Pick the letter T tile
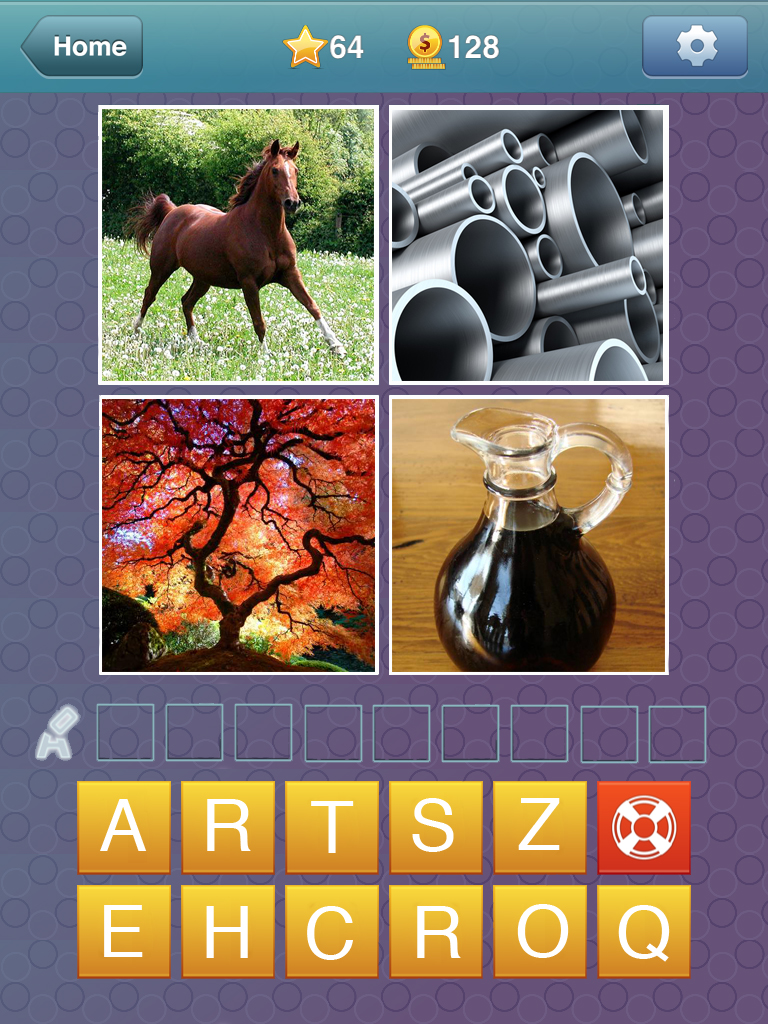This screenshot has height=1024, width=768. tap(332, 828)
